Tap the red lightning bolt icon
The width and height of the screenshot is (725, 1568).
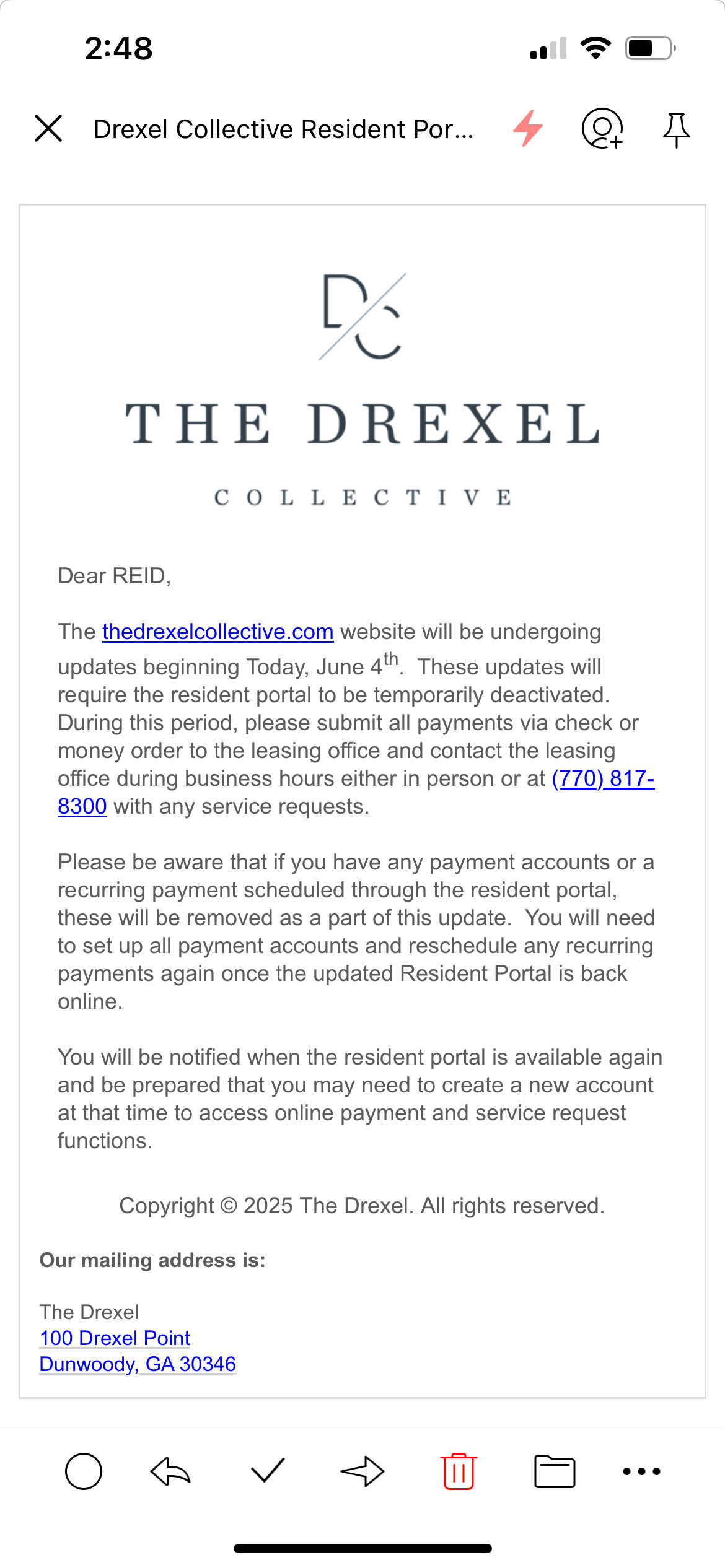coord(528,129)
